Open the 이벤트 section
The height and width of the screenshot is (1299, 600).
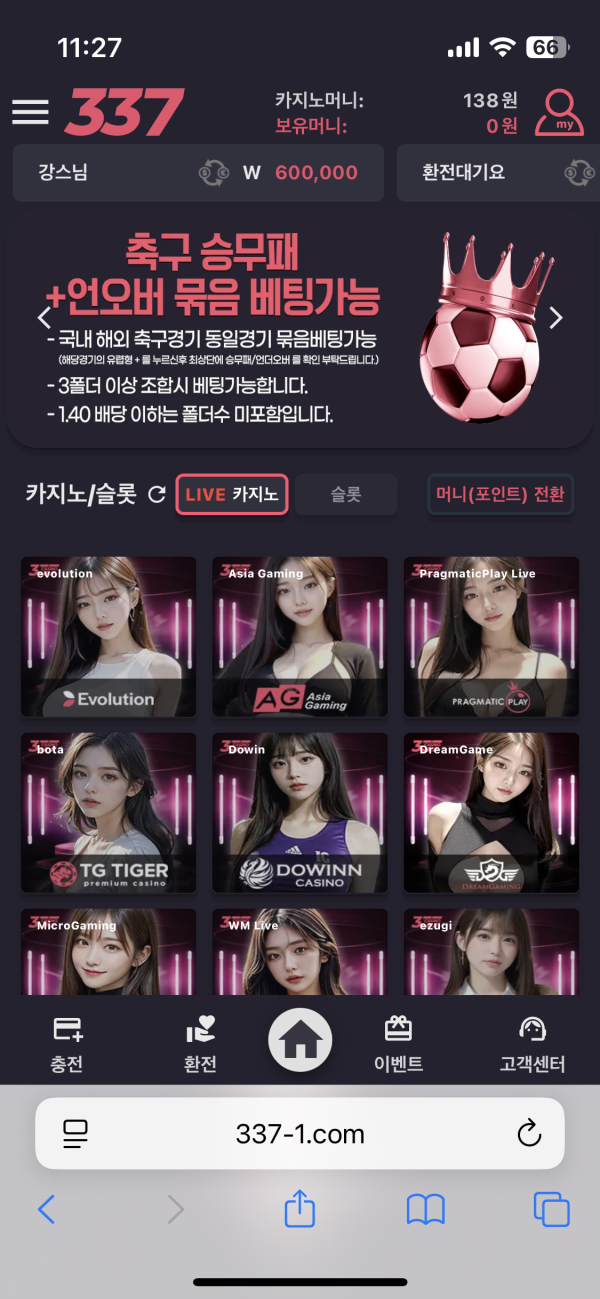pos(398,1043)
